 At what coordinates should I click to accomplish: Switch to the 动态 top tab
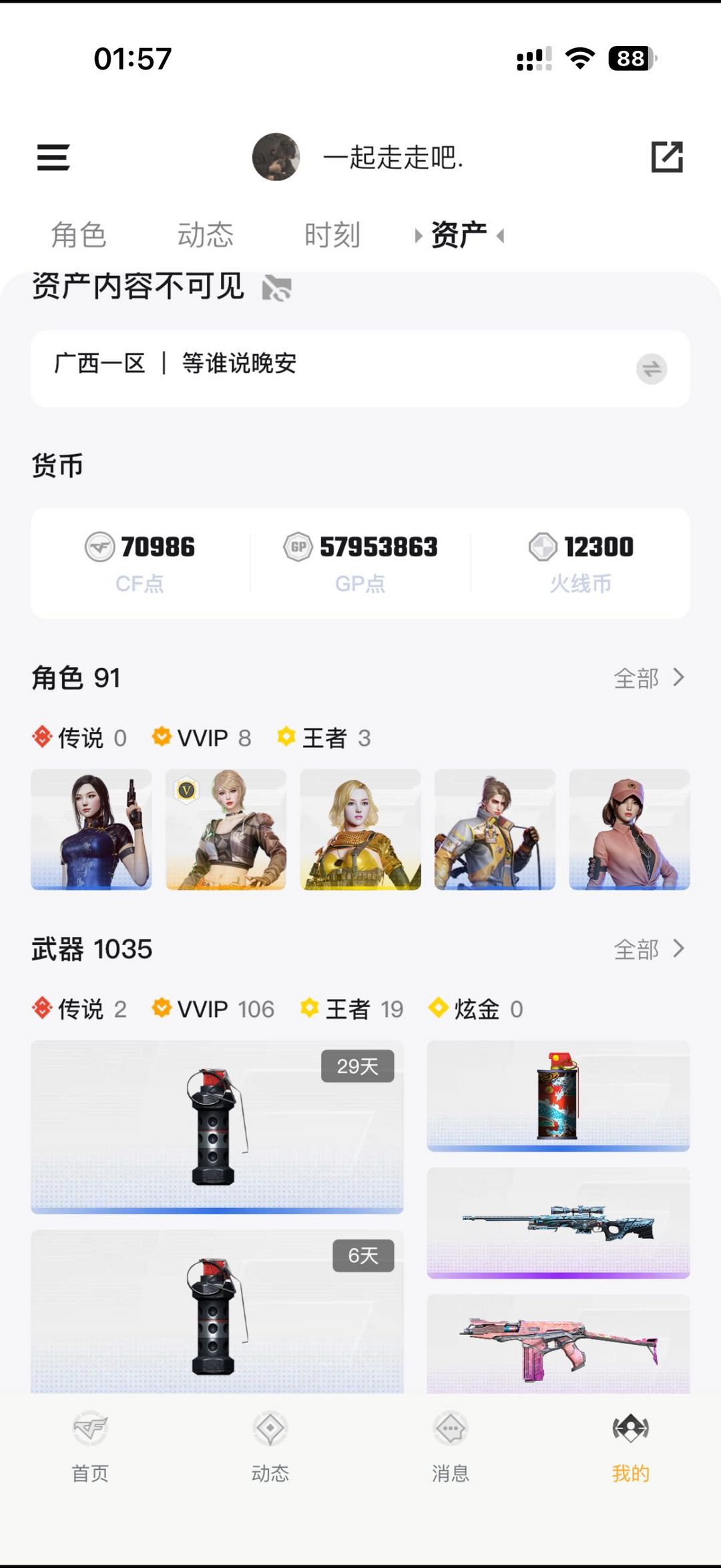click(206, 235)
